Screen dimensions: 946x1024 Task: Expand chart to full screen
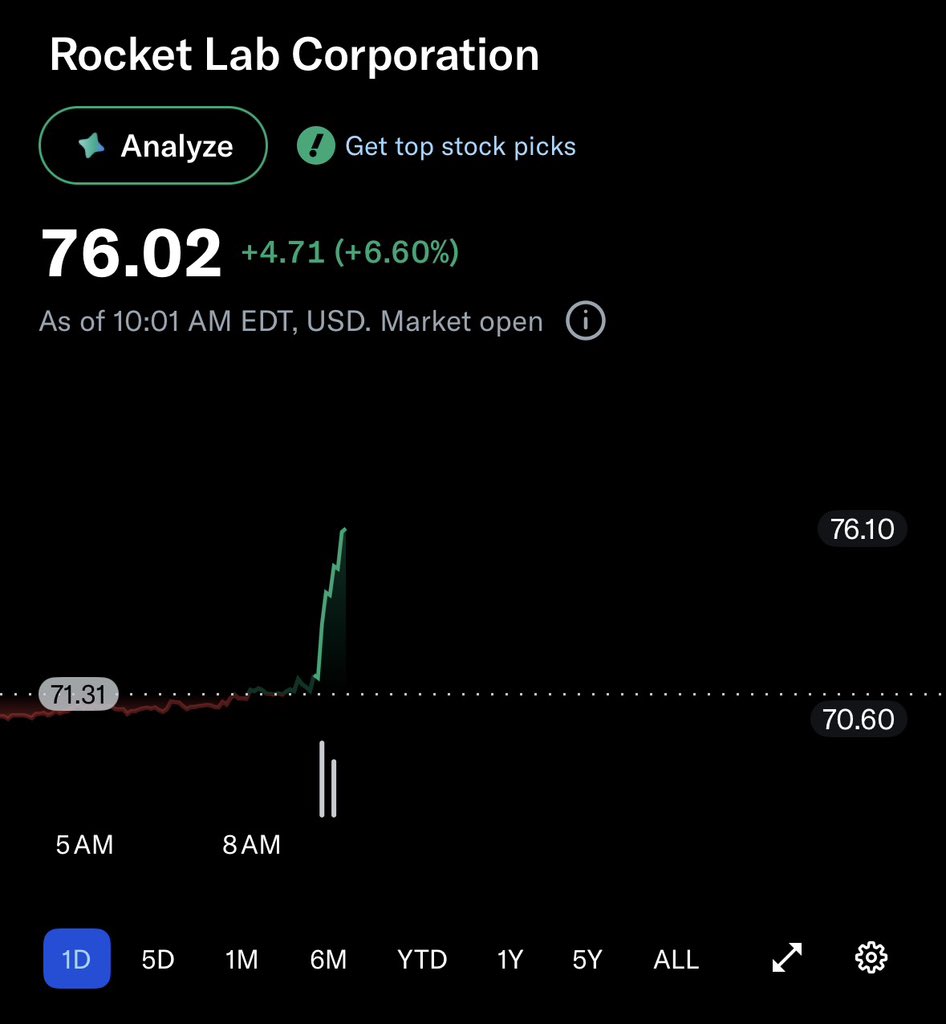click(788, 958)
